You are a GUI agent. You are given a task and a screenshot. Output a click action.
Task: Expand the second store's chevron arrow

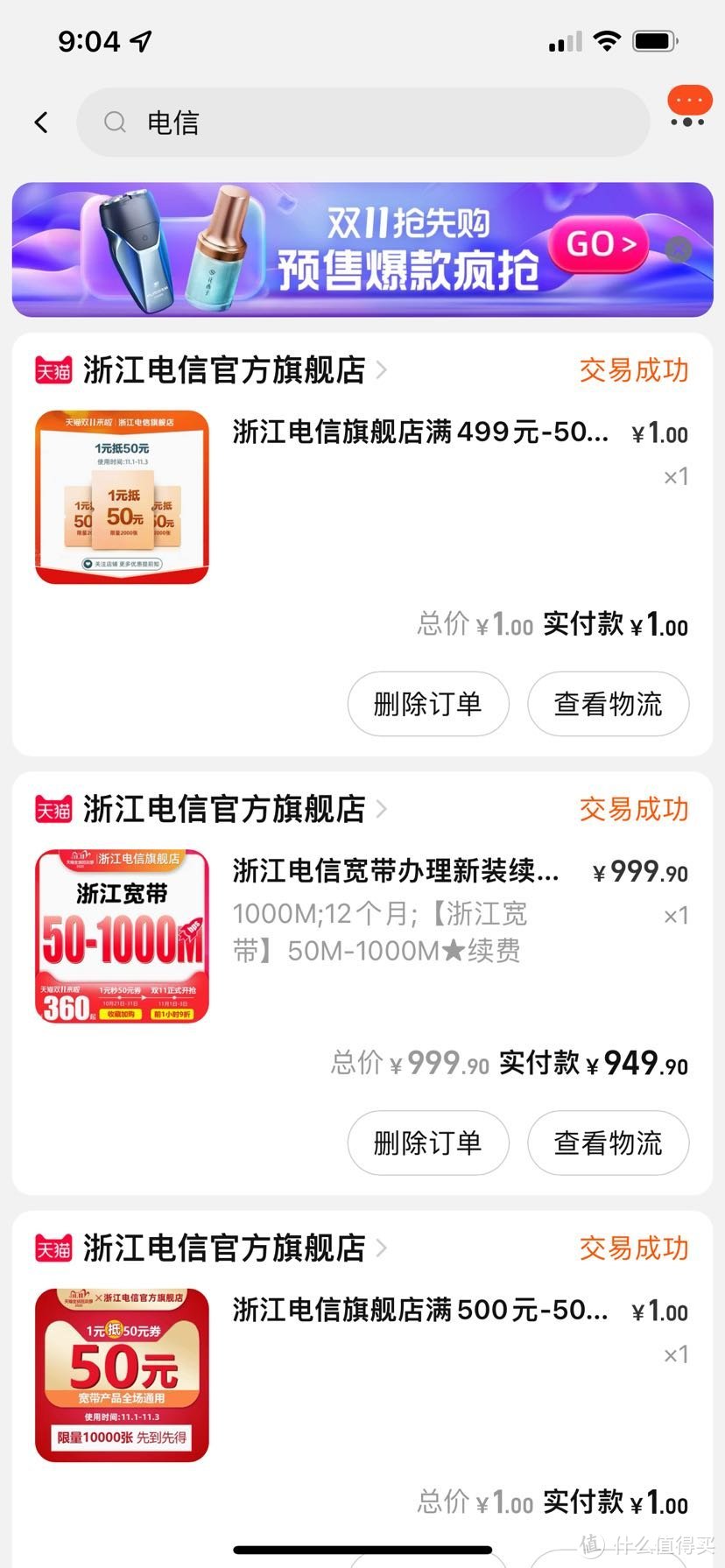pos(380,810)
